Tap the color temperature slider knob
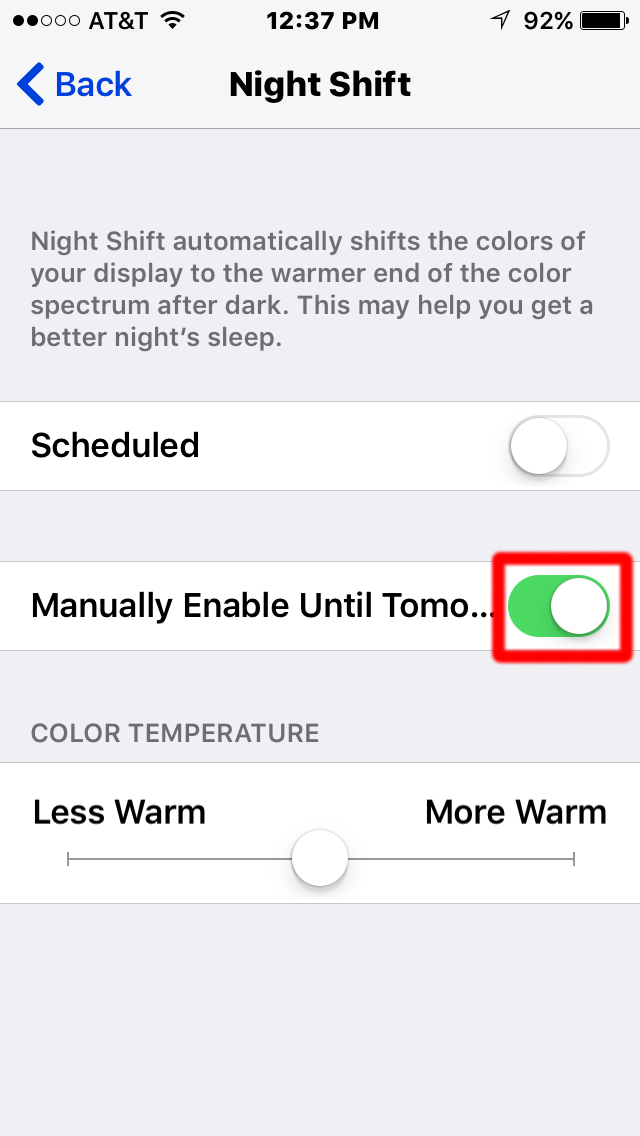The image size is (640, 1136). [320, 859]
